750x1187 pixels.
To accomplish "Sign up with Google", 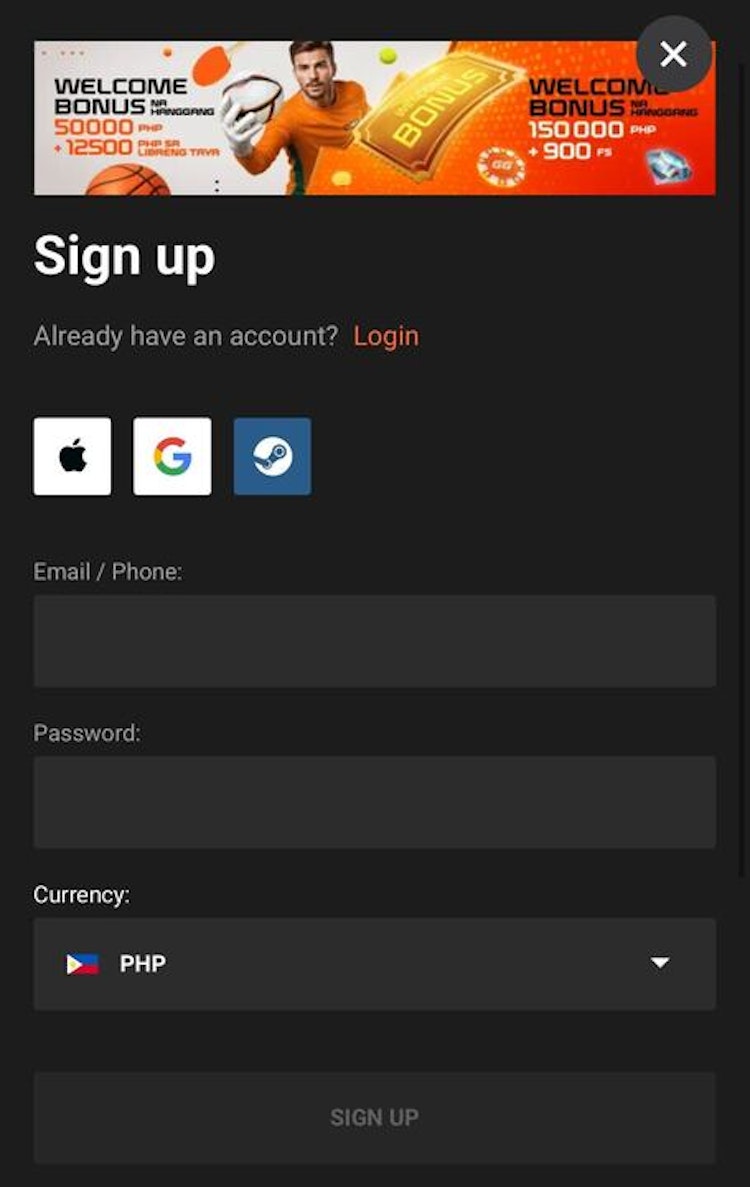I will 172,456.
